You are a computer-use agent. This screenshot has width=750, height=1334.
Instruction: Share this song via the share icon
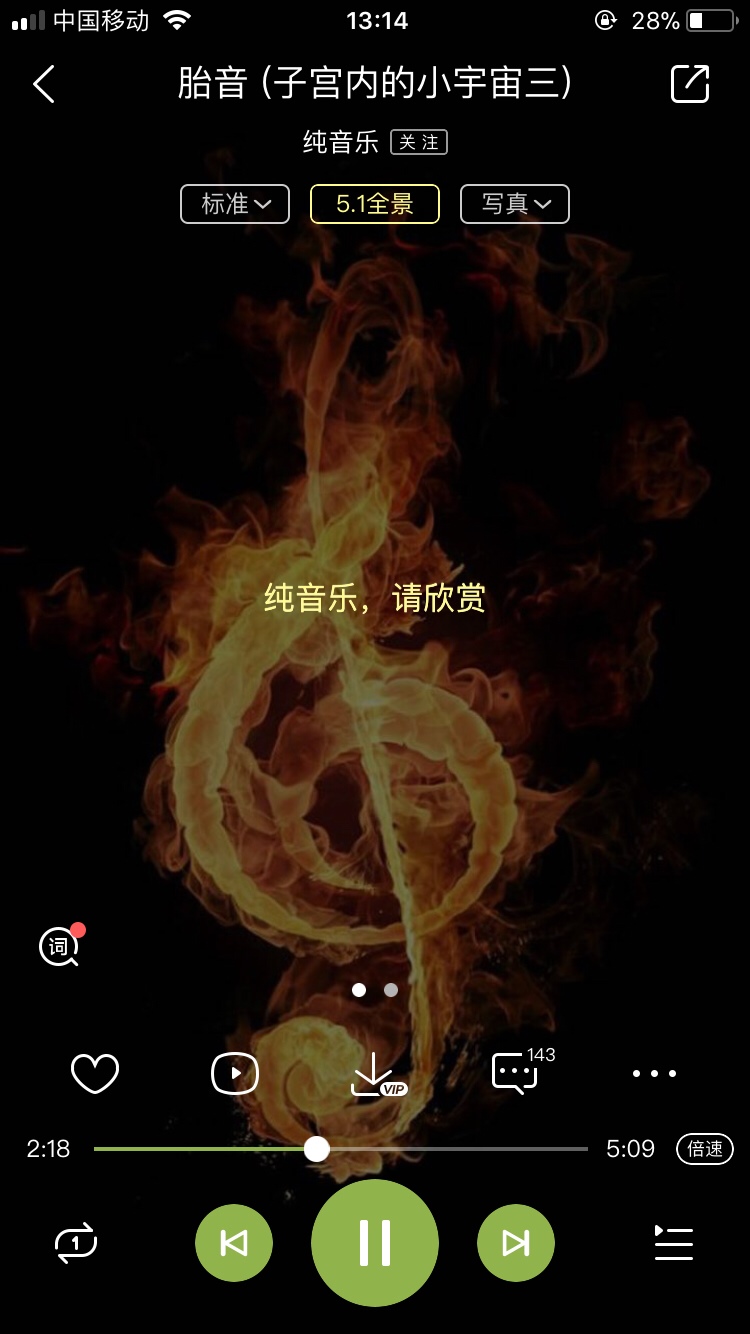[689, 84]
